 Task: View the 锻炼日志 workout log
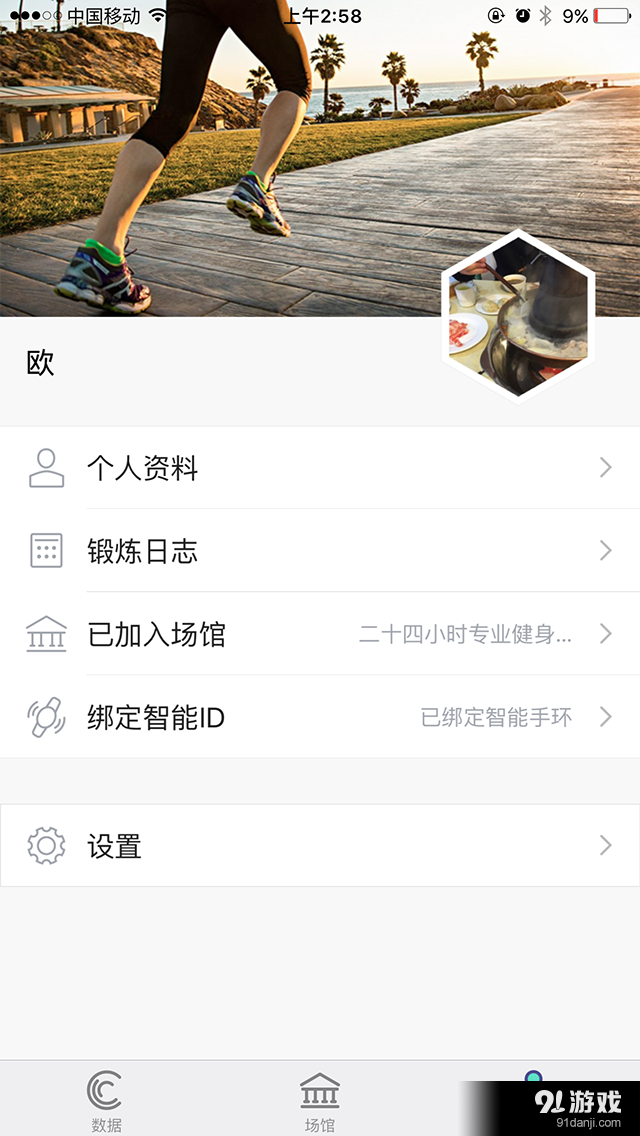point(320,551)
